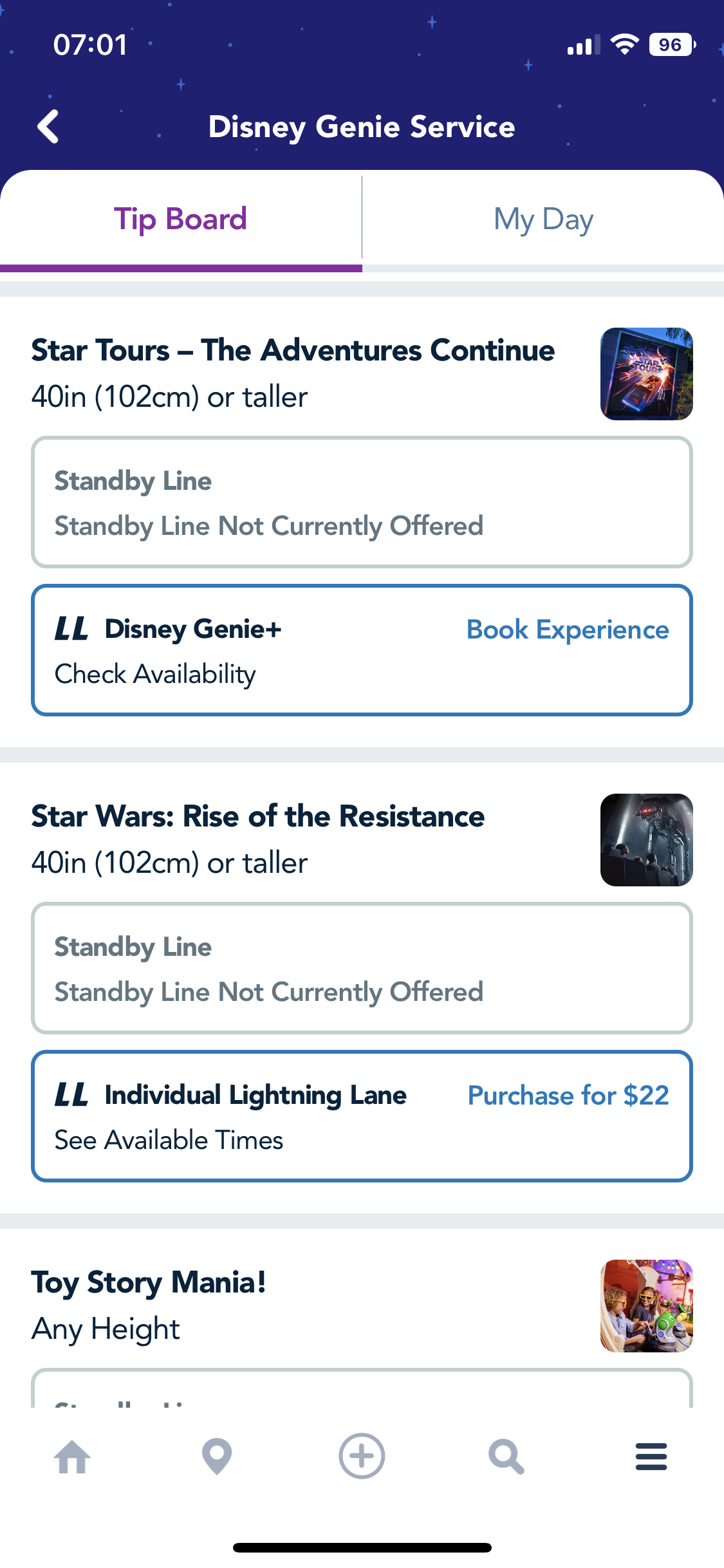Switch to the My Day tab
This screenshot has height=1568, width=724.
(x=543, y=219)
